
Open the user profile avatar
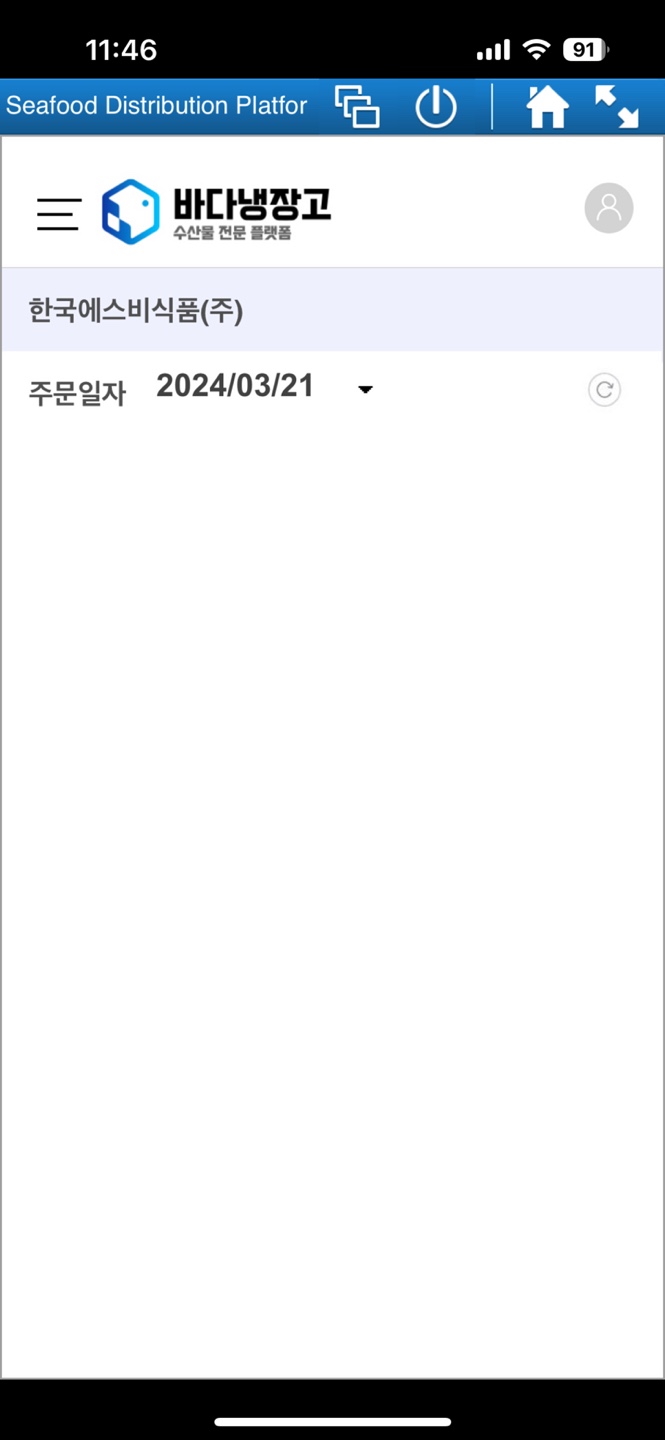pyautogui.click(x=608, y=208)
